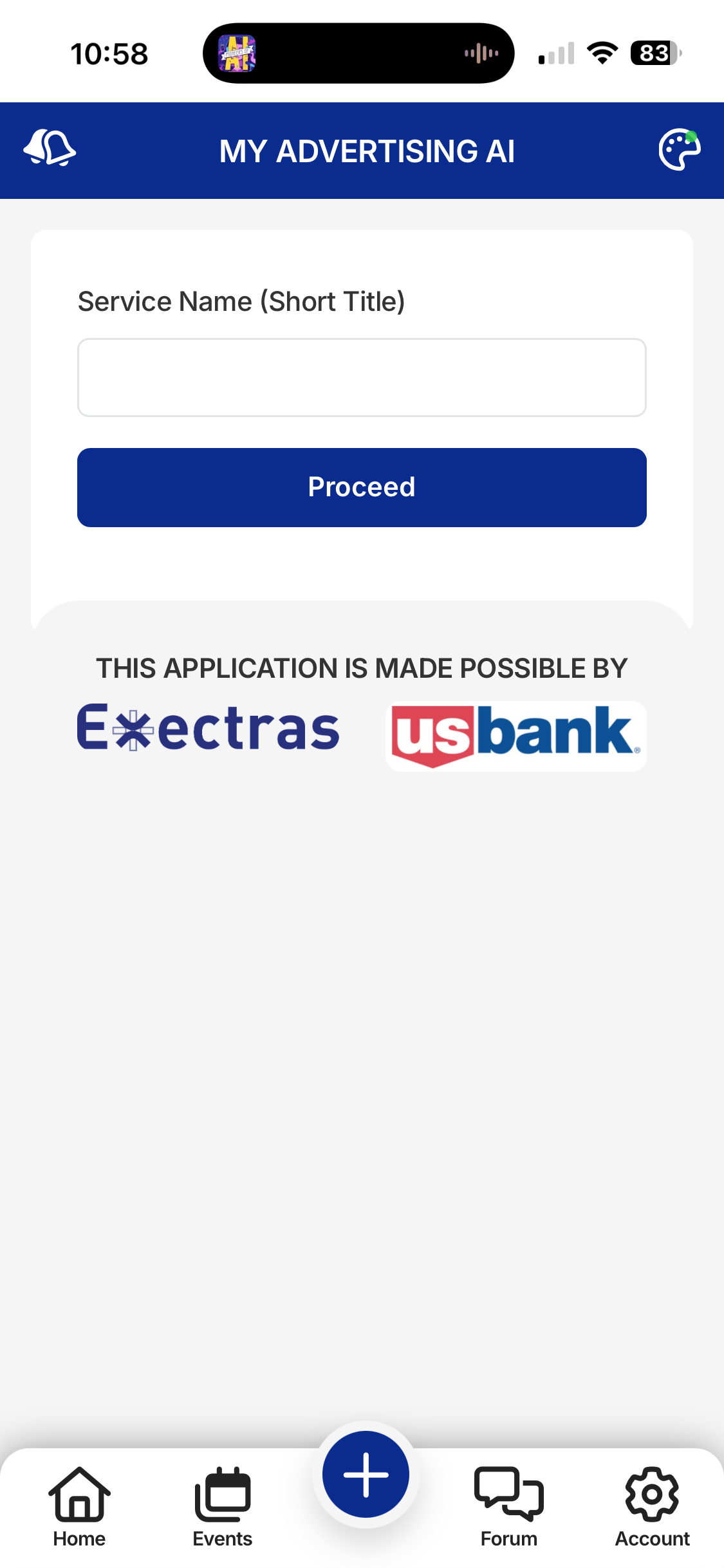Open the theme palette icon

[x=679, y=150]
